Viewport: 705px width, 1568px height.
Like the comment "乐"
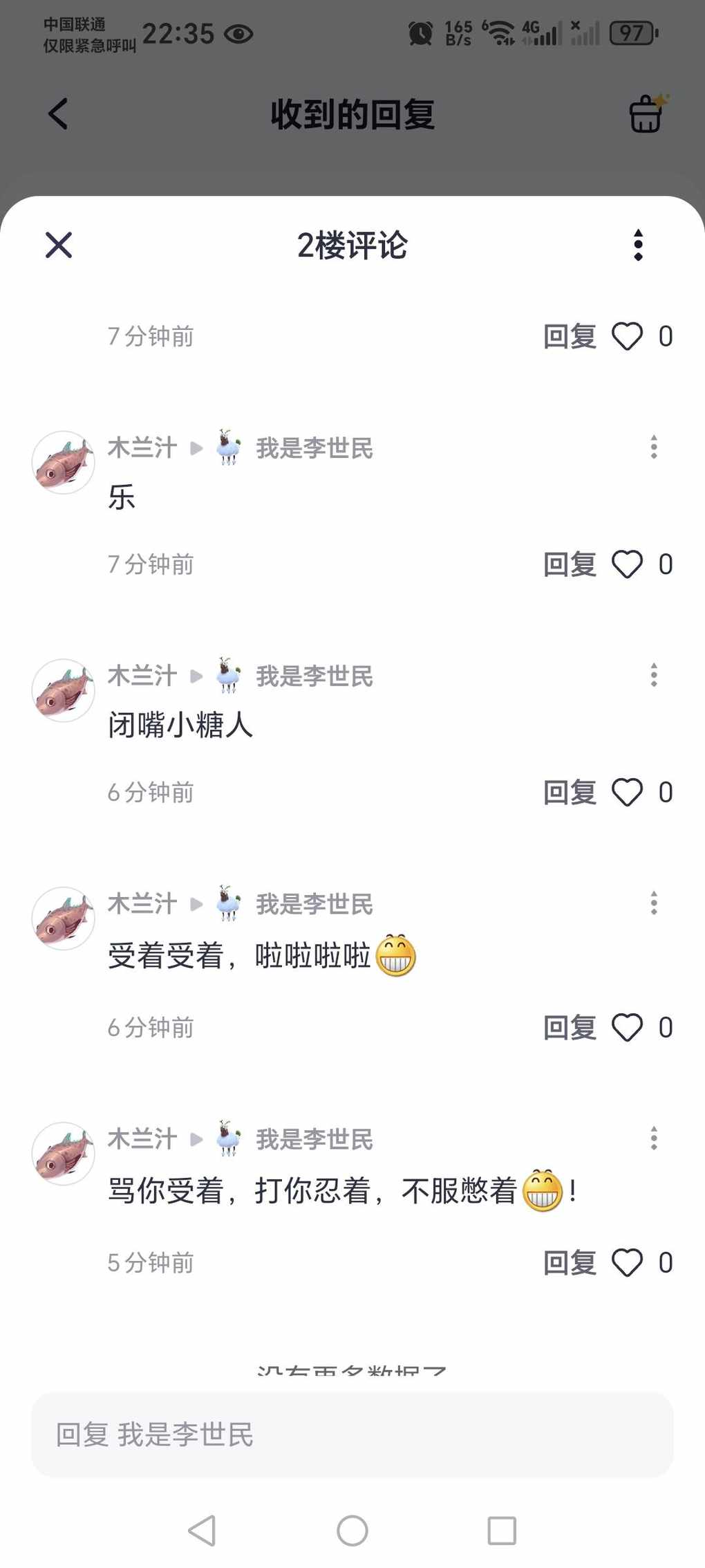tap(628, 564)
